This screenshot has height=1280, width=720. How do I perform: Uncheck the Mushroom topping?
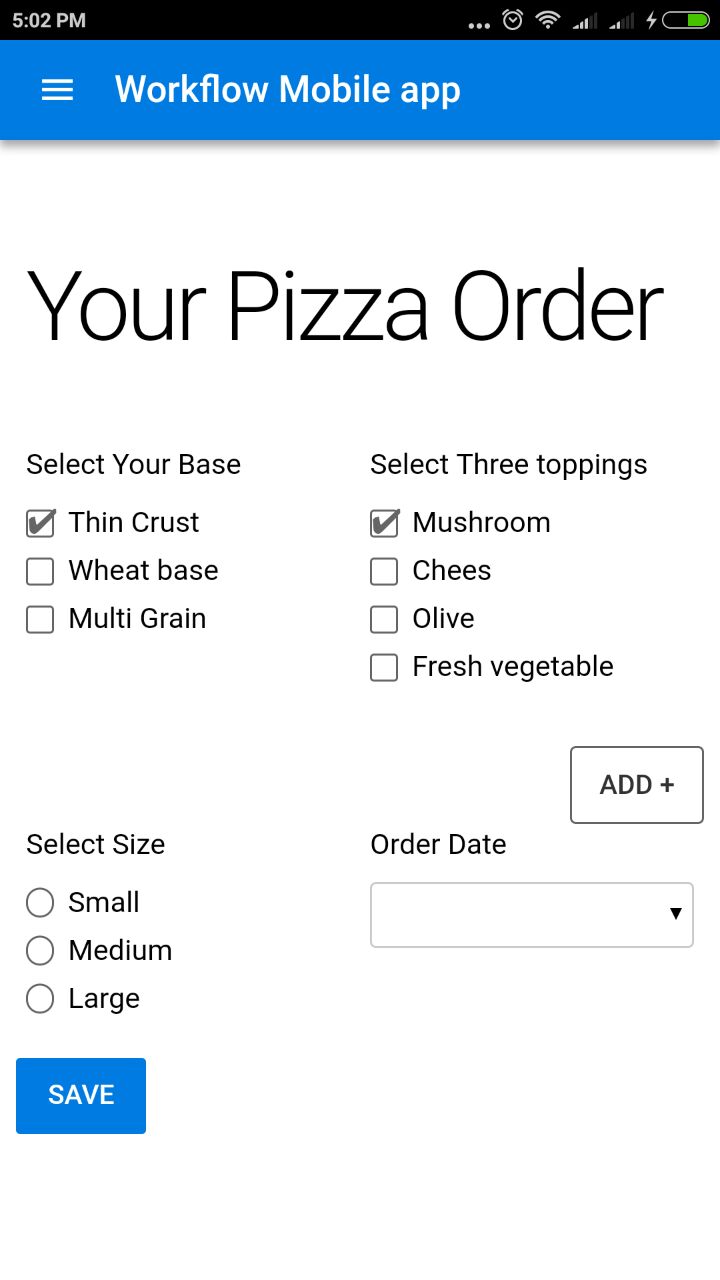click(x=384, y=523)
